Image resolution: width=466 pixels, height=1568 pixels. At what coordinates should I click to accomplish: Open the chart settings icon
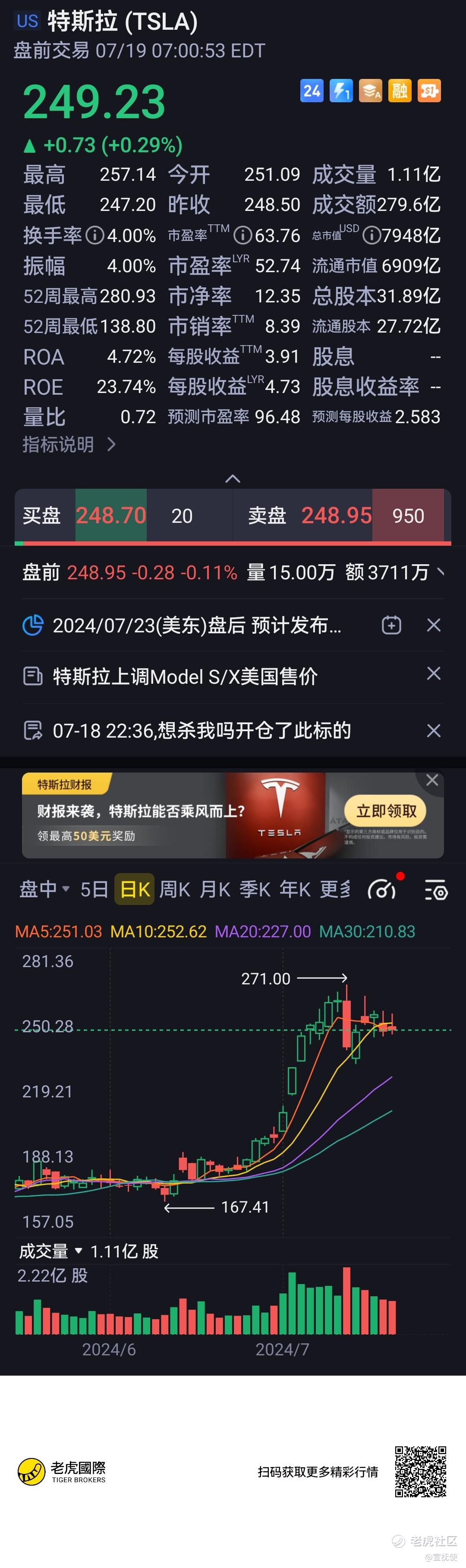pyautogui.click(x=436, y=890)
